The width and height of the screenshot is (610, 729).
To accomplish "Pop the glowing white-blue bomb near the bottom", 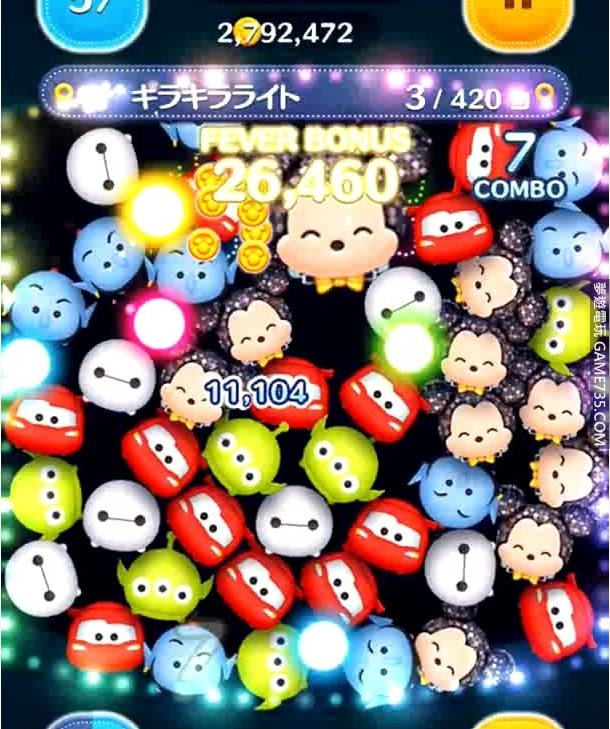I will point(323,645).
